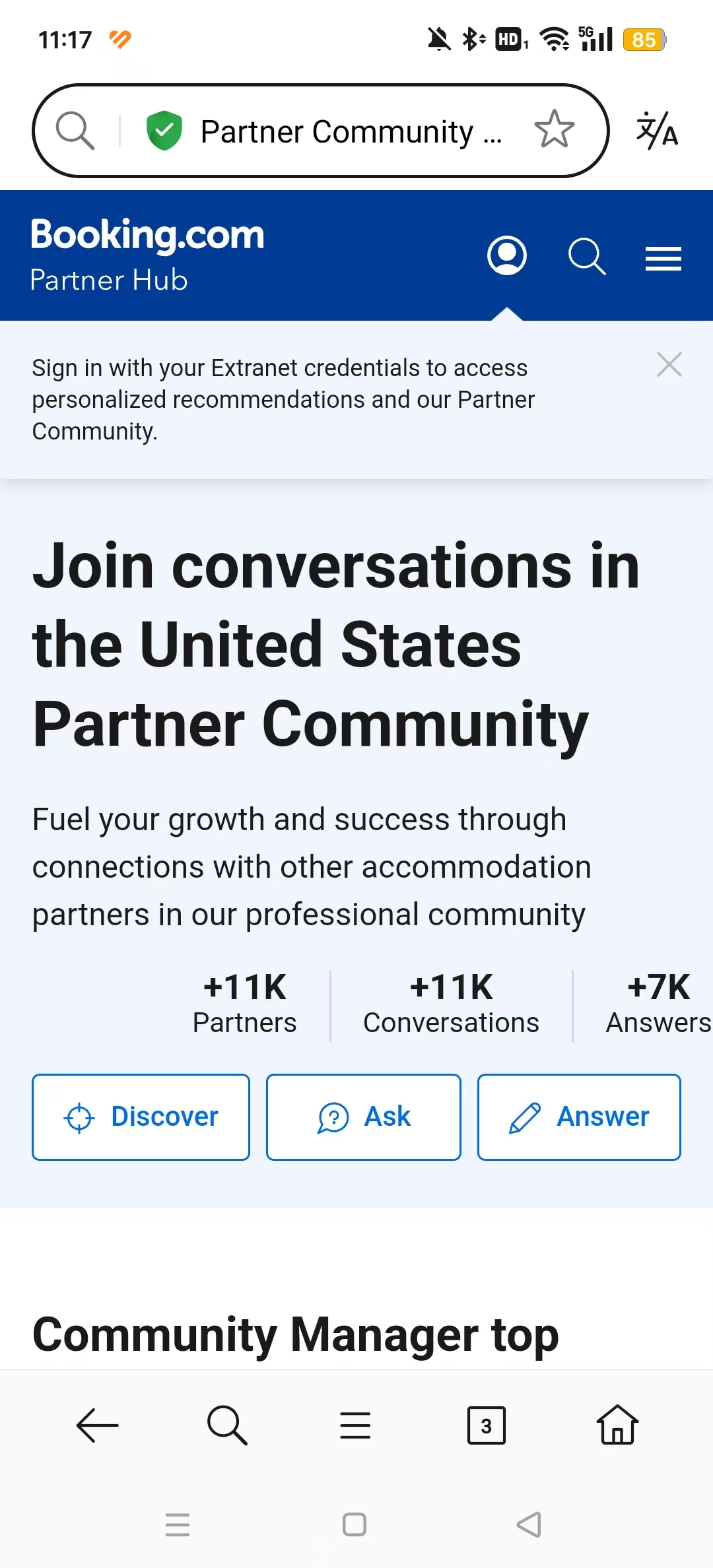Tap the system home button

pos(355,1524)
